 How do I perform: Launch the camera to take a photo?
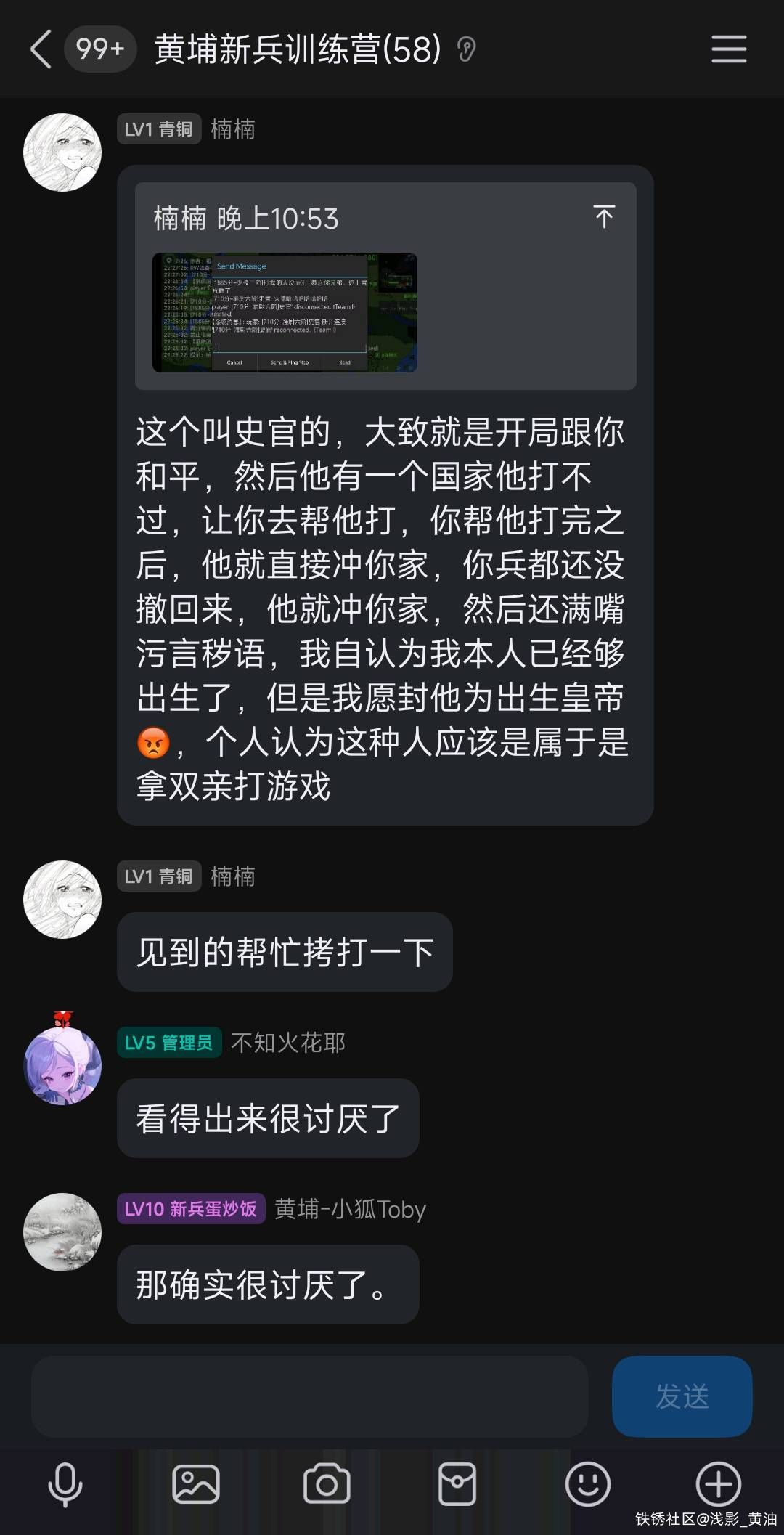tap(327, 1484)
